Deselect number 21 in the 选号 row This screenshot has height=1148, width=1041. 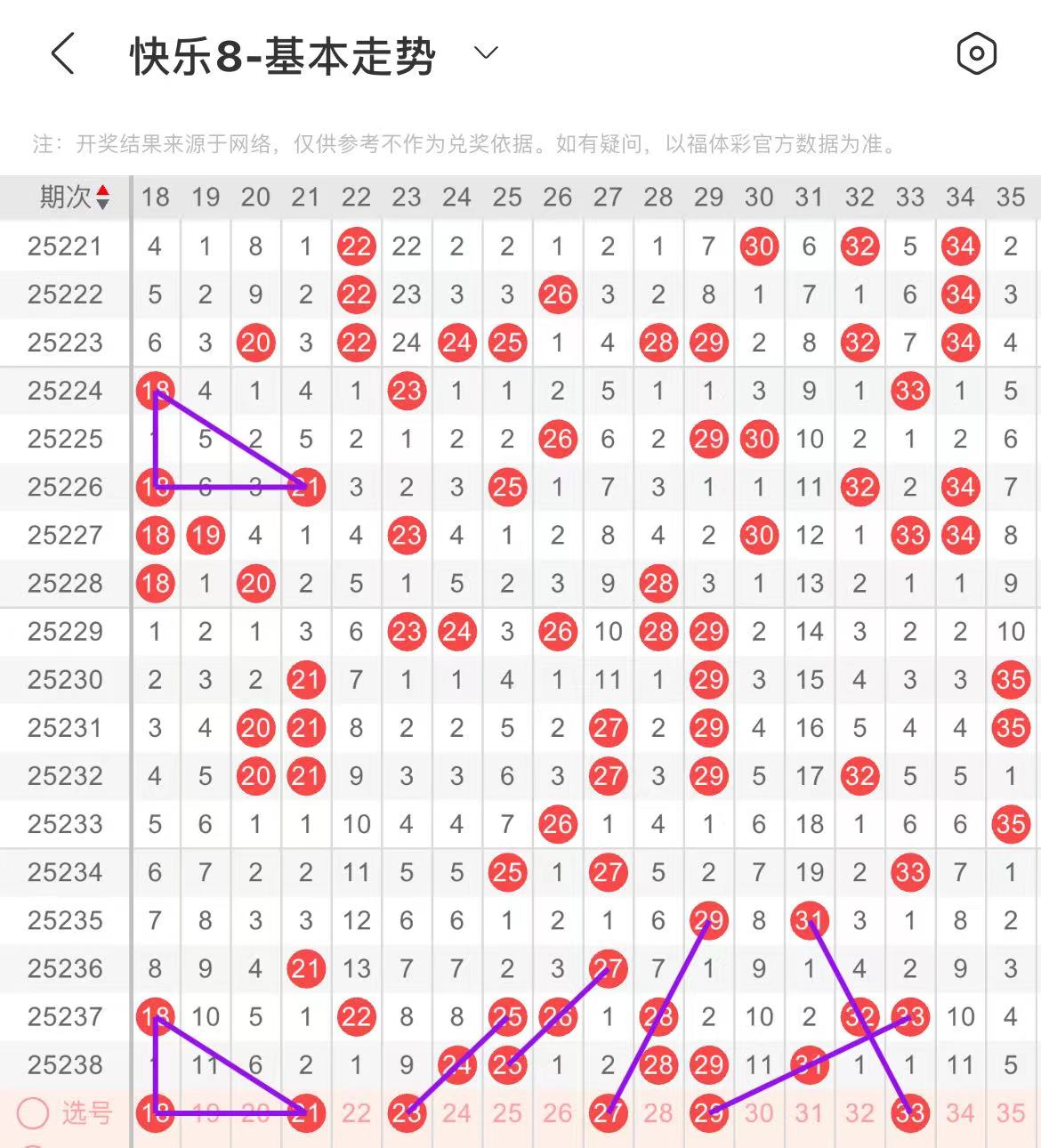click(305, 1112)
